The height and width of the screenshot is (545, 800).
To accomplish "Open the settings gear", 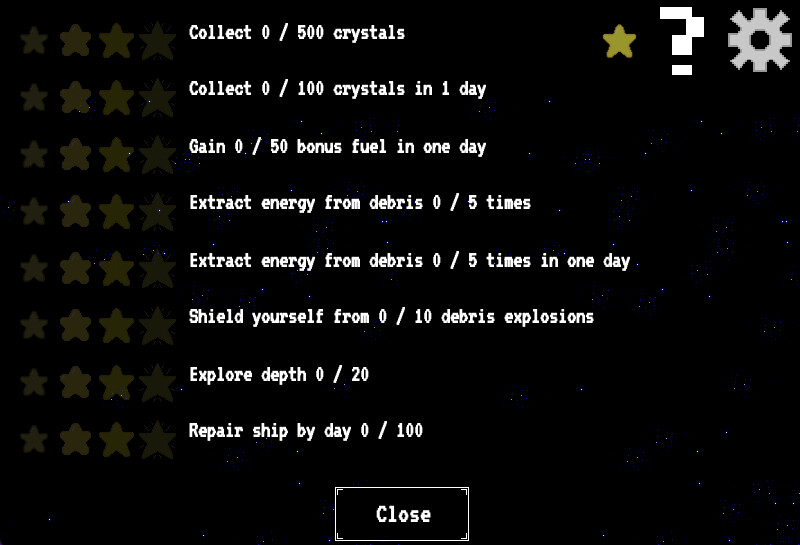I will 759,40.
